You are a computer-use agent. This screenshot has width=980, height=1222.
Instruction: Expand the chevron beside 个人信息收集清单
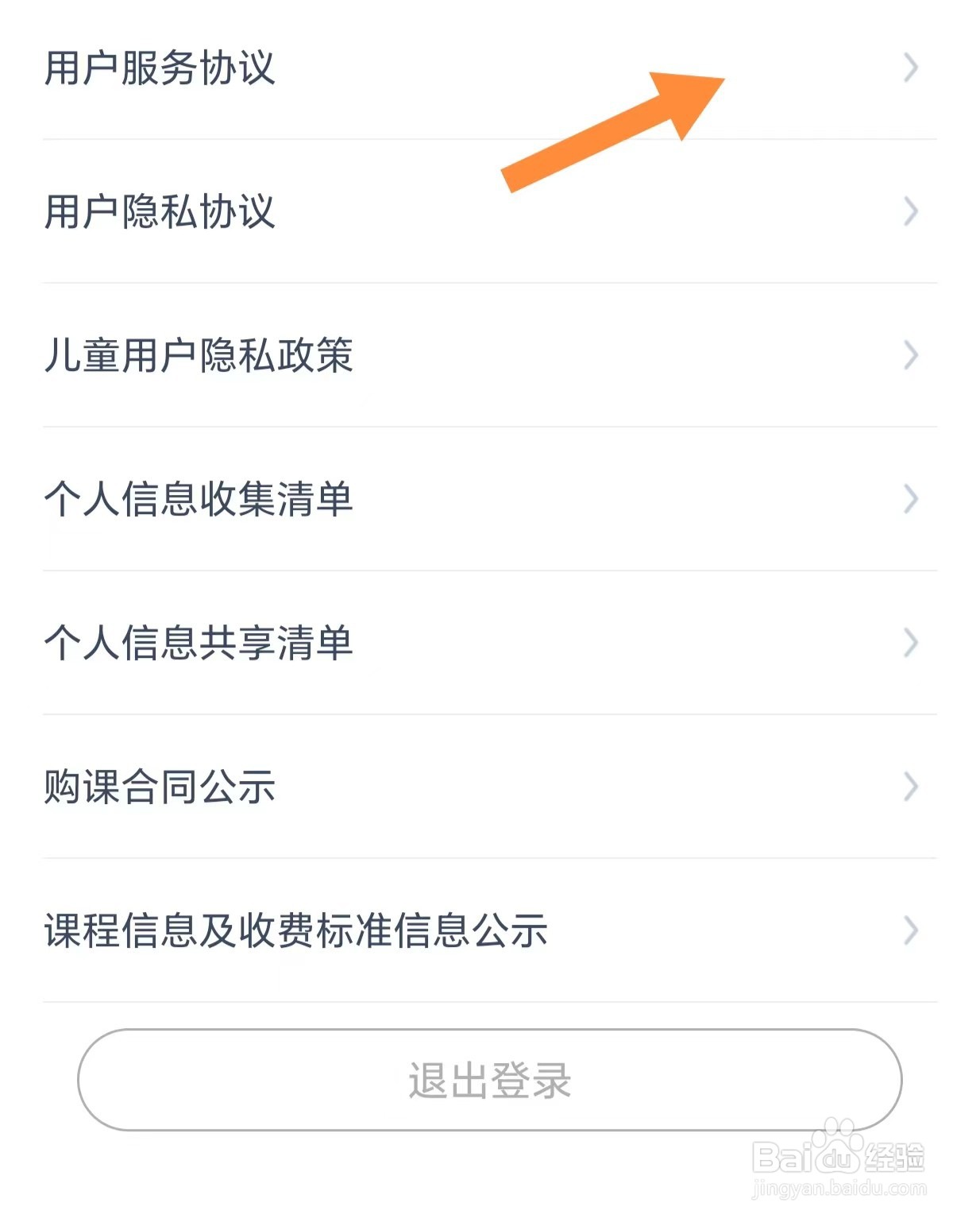pyautogui.click(x=912, y=498)
